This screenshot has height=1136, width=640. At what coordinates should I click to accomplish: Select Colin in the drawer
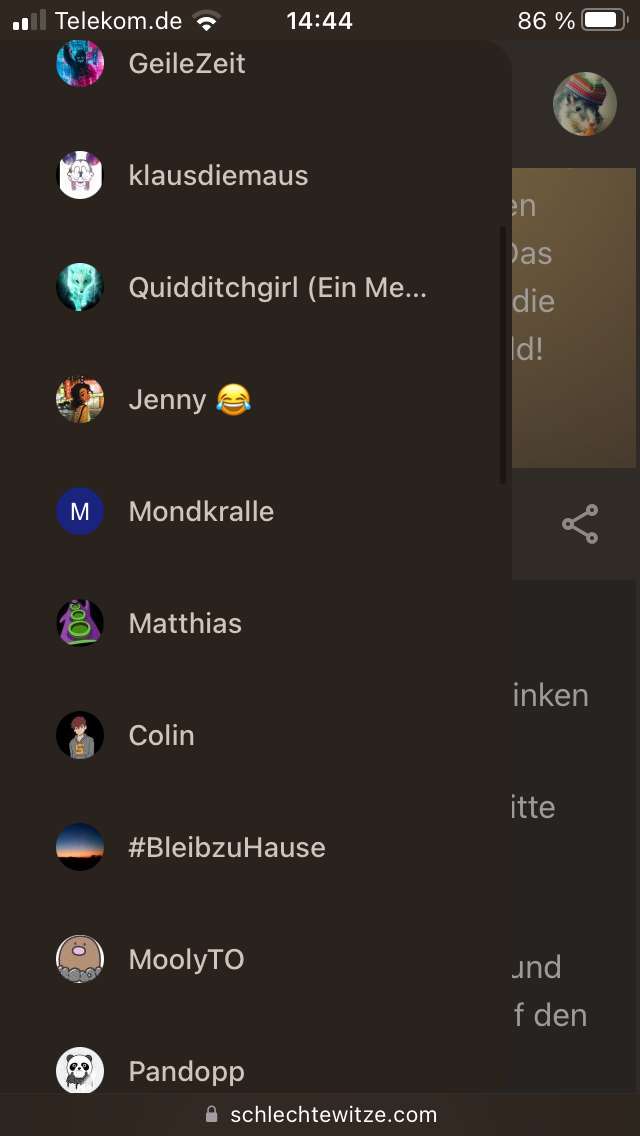point(161,736)
